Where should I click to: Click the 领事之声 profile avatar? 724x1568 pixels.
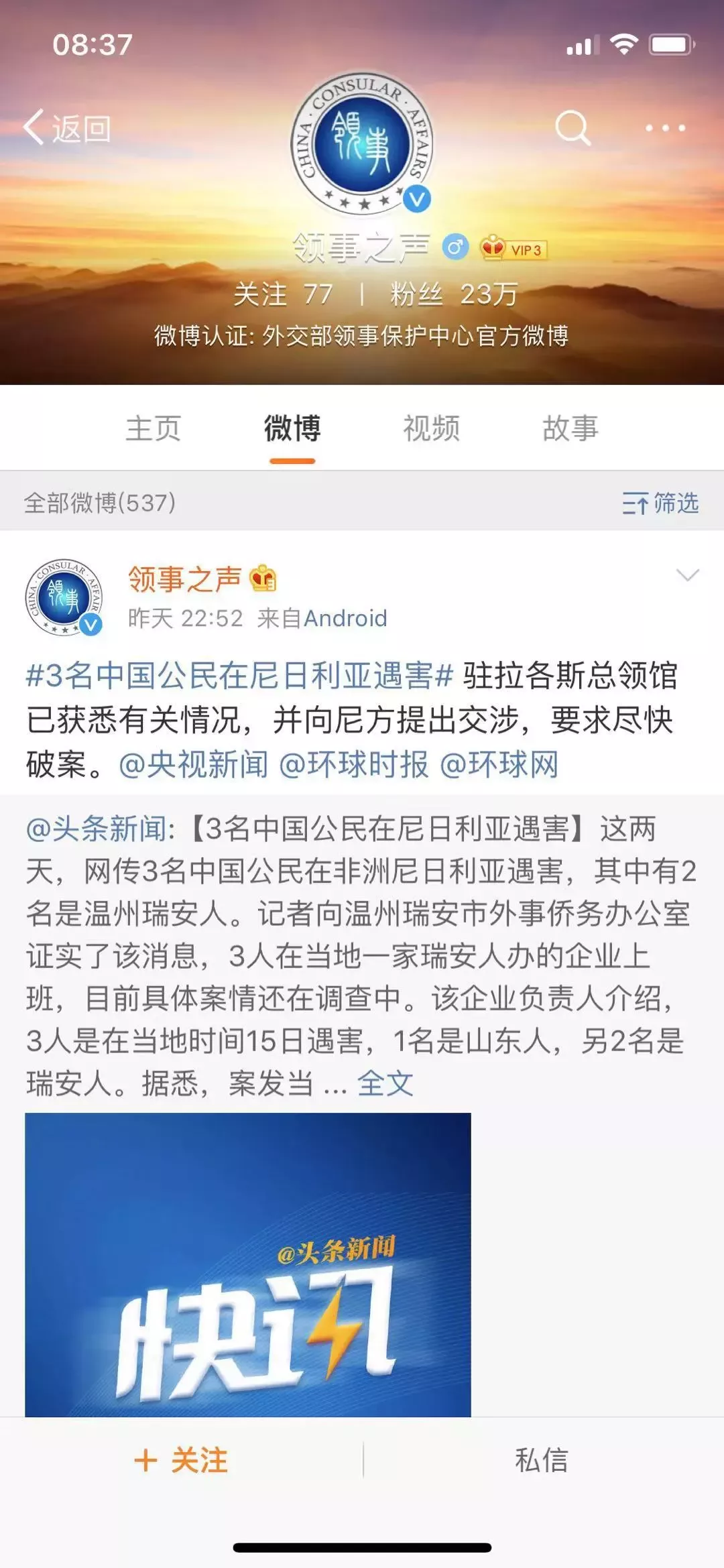coord(362,144)
